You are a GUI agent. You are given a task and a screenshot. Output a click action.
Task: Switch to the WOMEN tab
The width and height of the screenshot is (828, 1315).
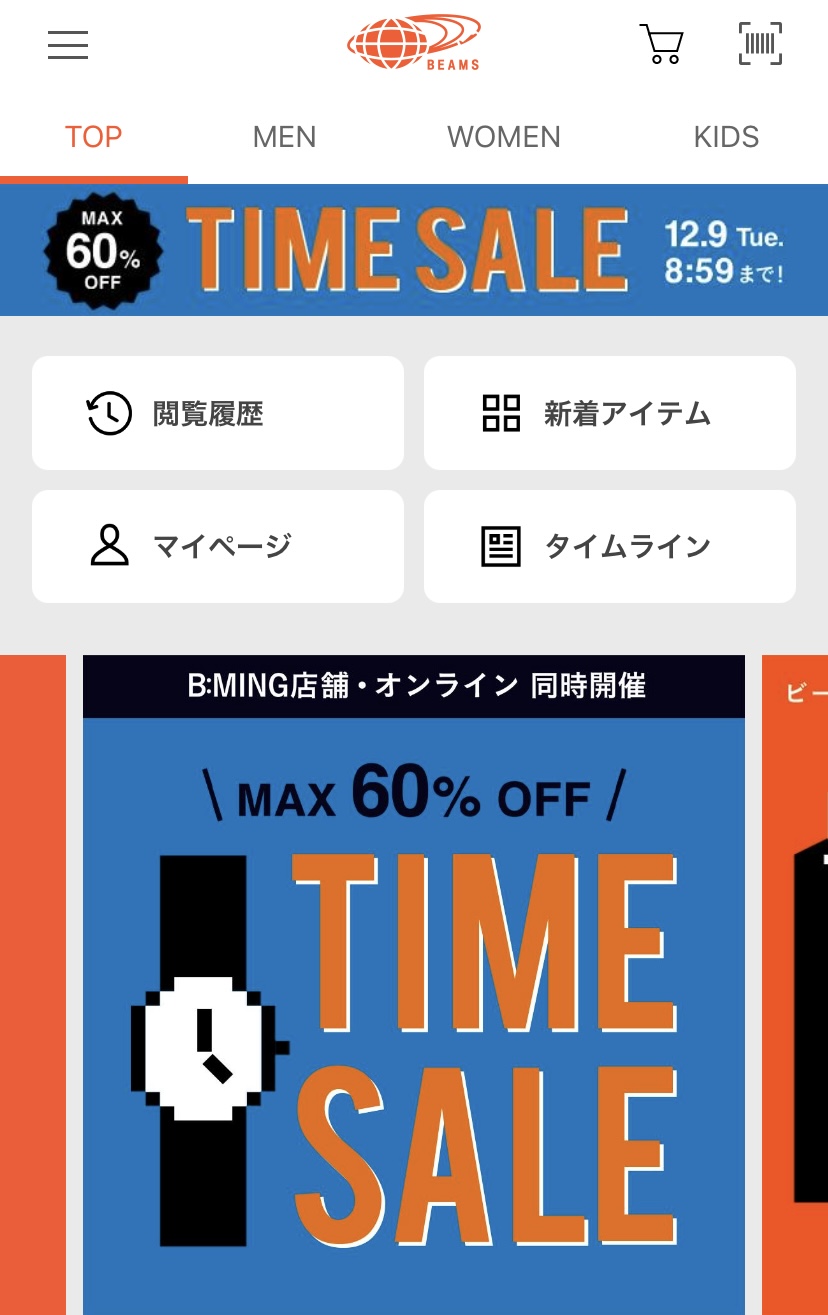(x=503, y=137)
